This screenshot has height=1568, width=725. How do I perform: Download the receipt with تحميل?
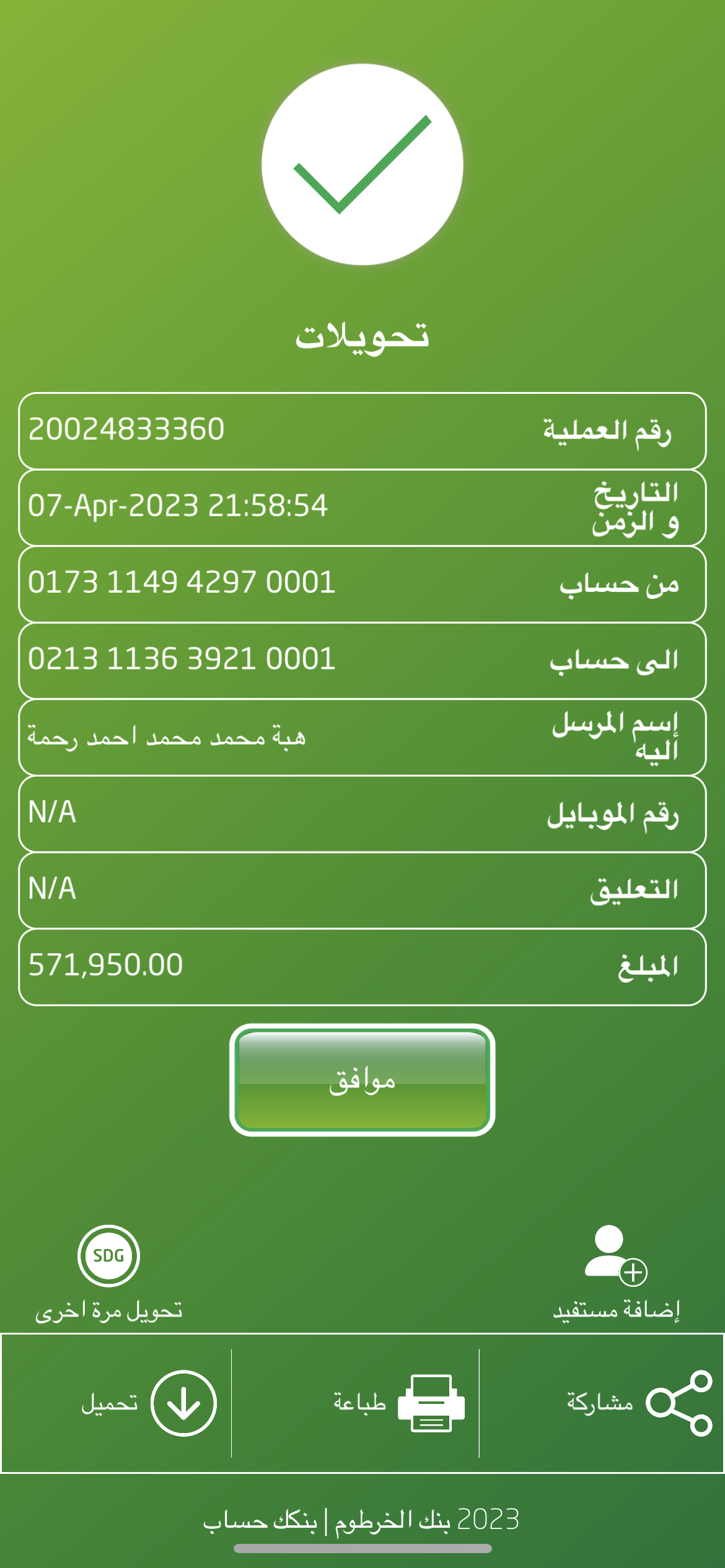(149, 1403)
